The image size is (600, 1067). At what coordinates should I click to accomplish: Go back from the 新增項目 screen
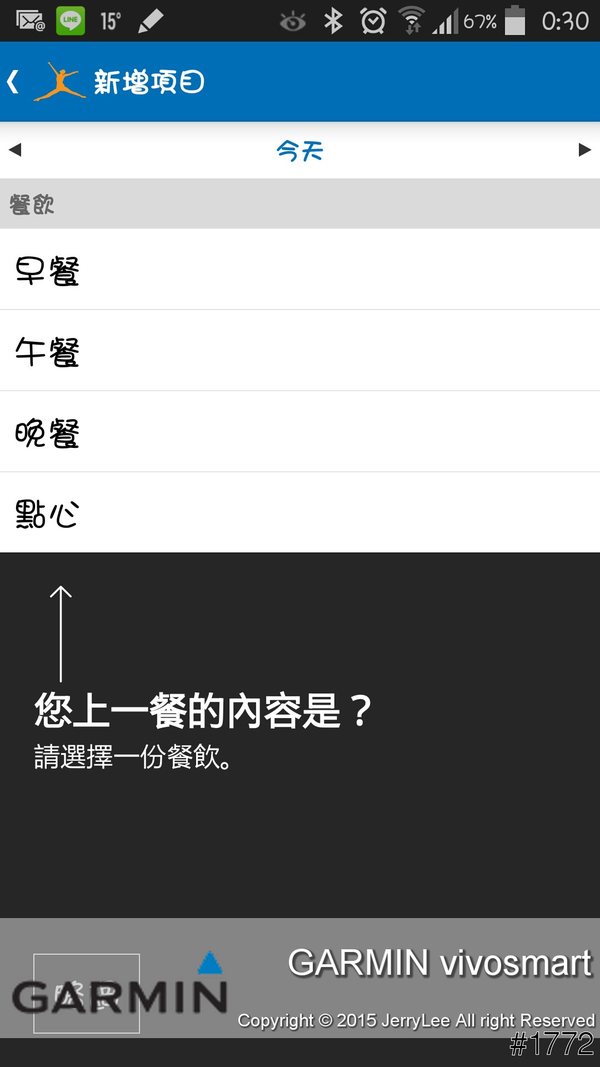14,82
